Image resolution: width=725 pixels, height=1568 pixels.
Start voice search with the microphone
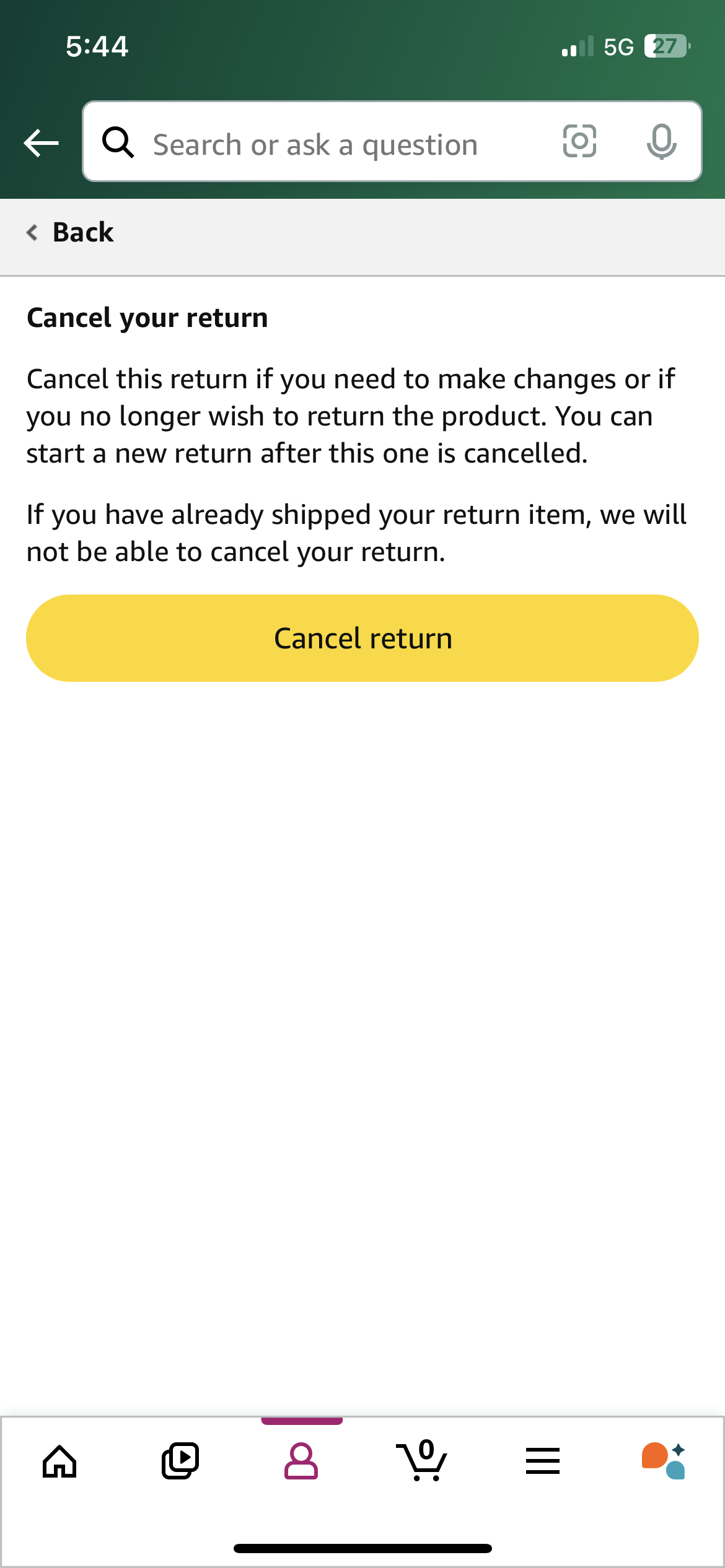(661, 142)
